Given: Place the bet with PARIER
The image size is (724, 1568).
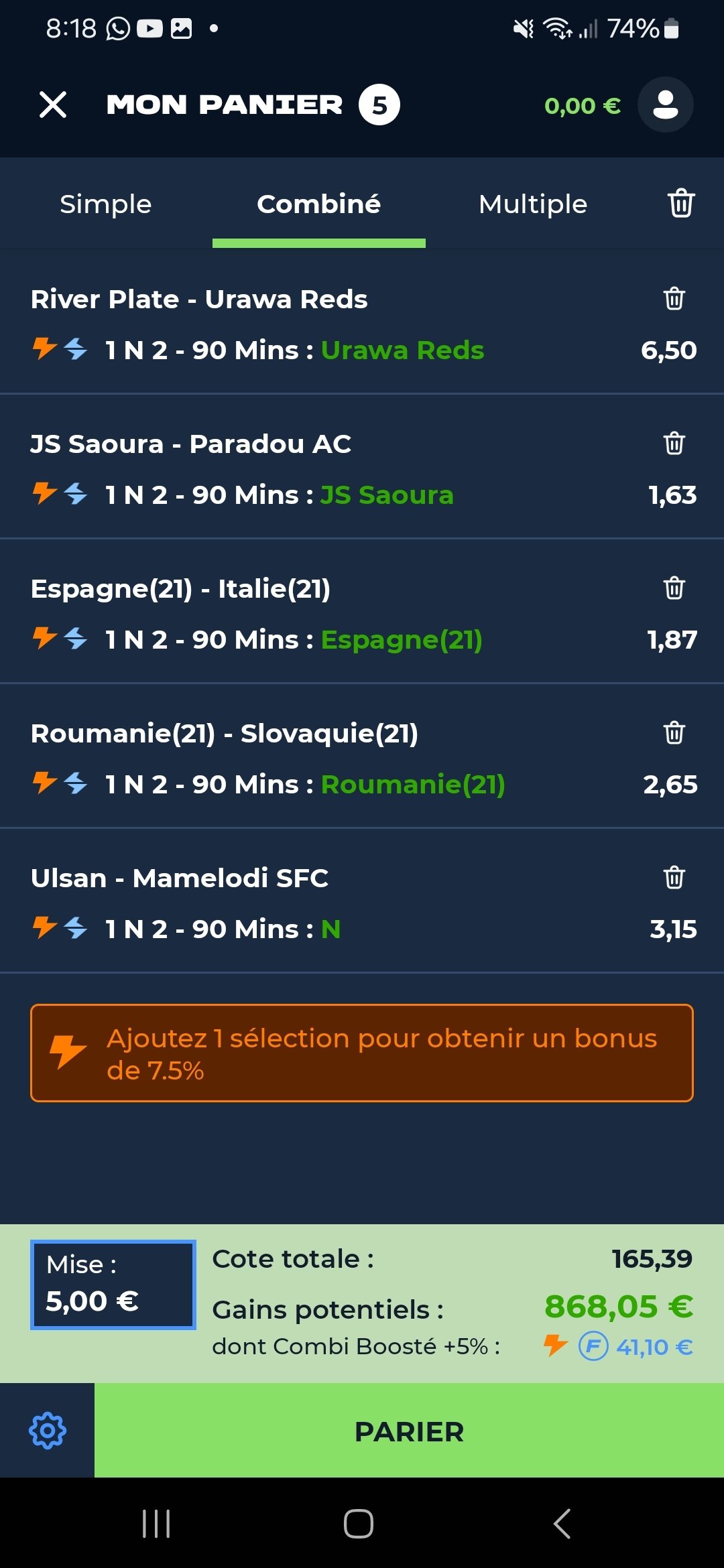Looking at the screenshot, I should pyautogui.click(x=409, y=1430).
